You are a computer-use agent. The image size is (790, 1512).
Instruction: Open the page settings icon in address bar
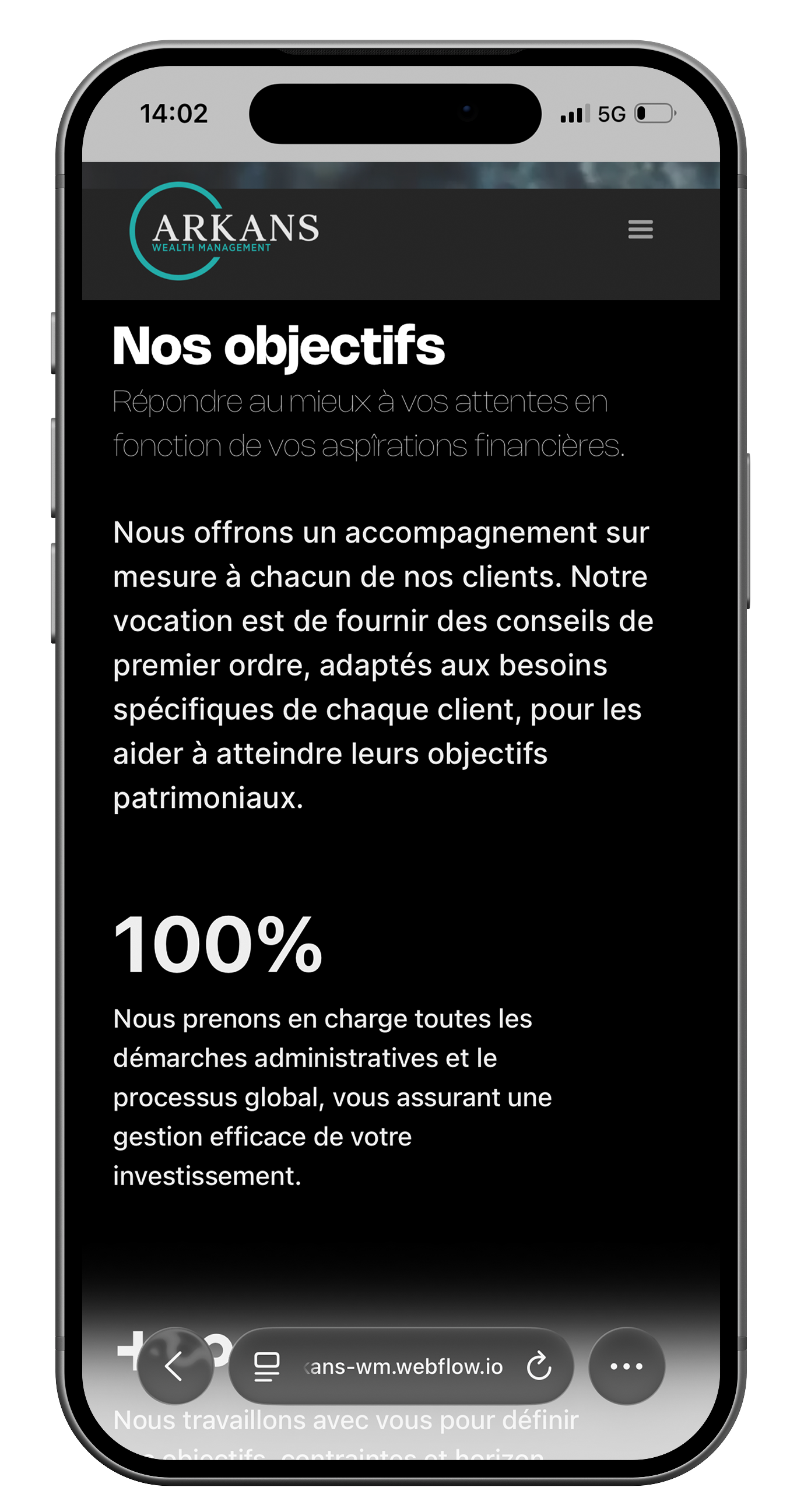[266, 1366]
